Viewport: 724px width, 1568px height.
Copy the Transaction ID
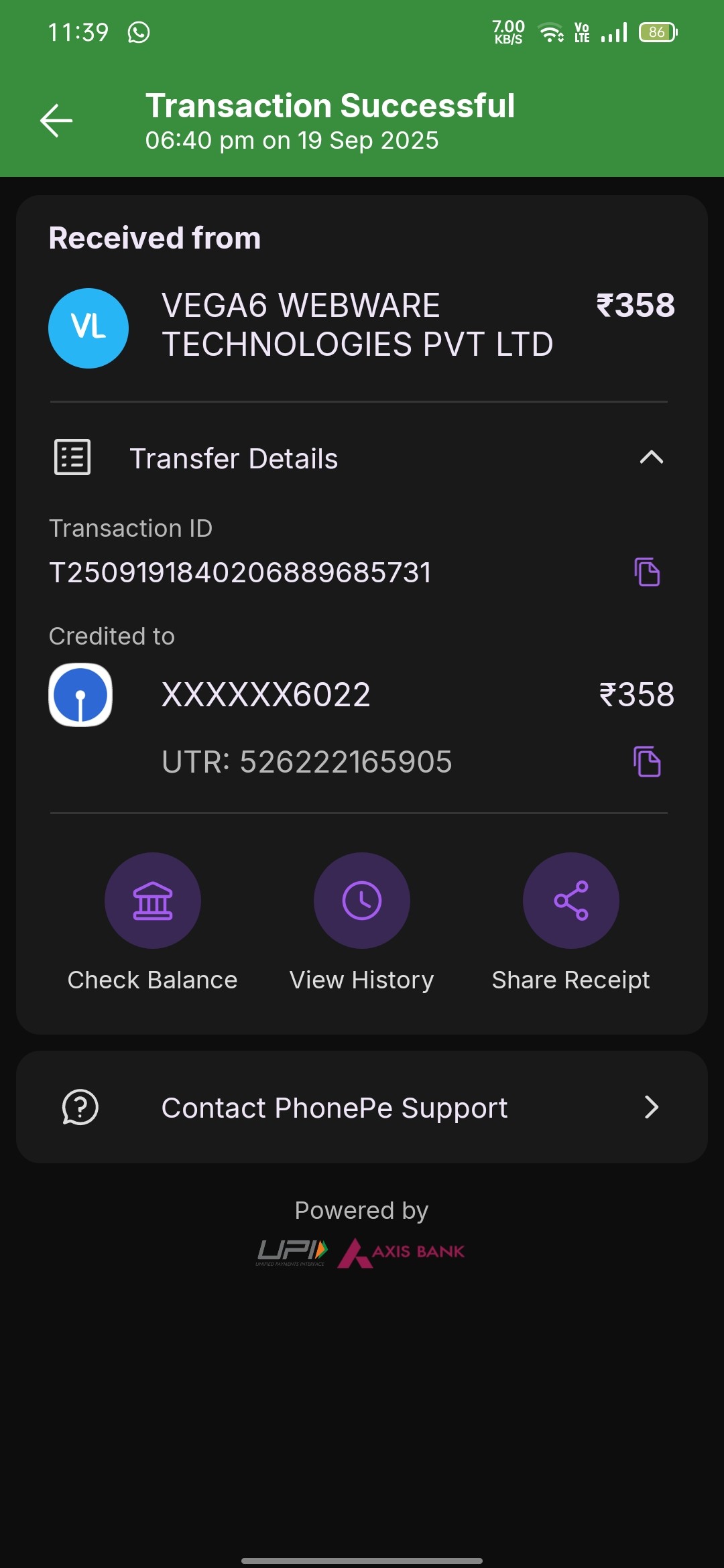coord(647,572)
